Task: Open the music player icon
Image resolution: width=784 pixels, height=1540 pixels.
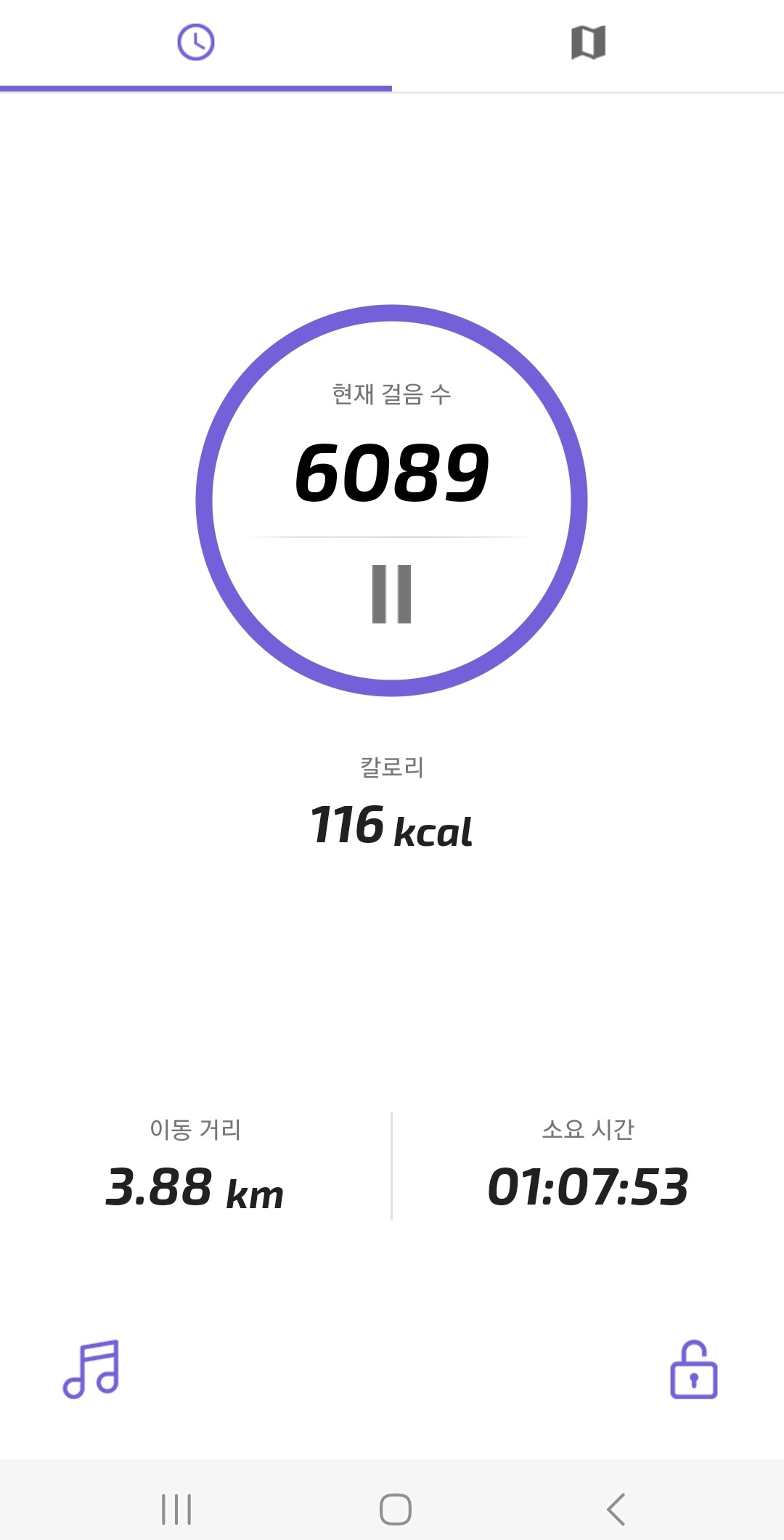Action: [x=91, y=1369]
